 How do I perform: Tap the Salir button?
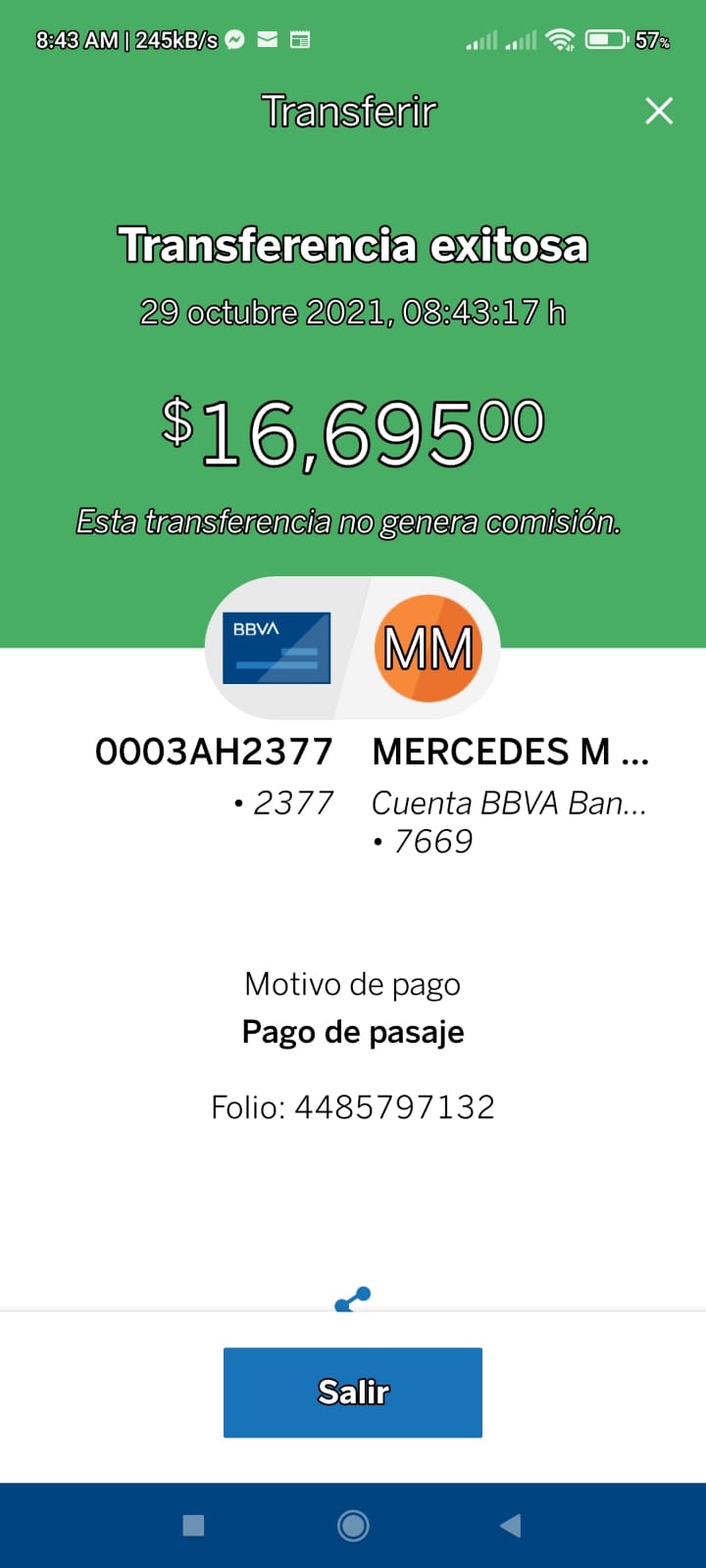tap(353, 1393)
